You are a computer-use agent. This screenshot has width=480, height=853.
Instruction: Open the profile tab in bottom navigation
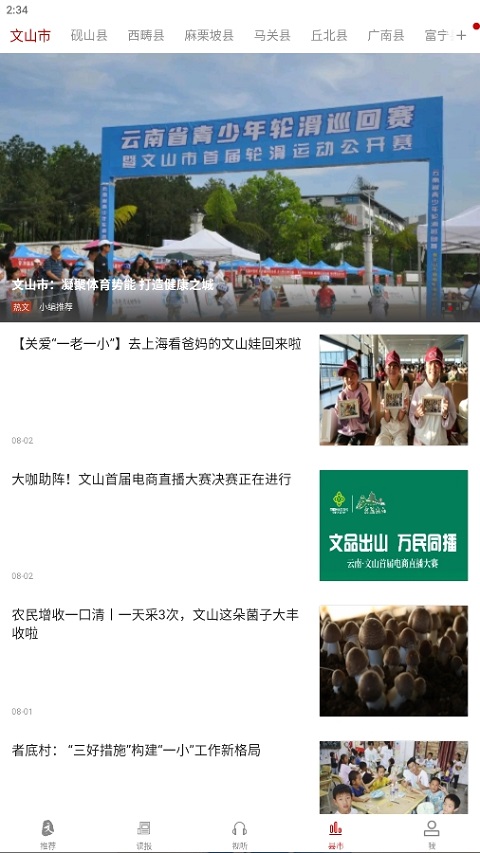coord(432,835)
